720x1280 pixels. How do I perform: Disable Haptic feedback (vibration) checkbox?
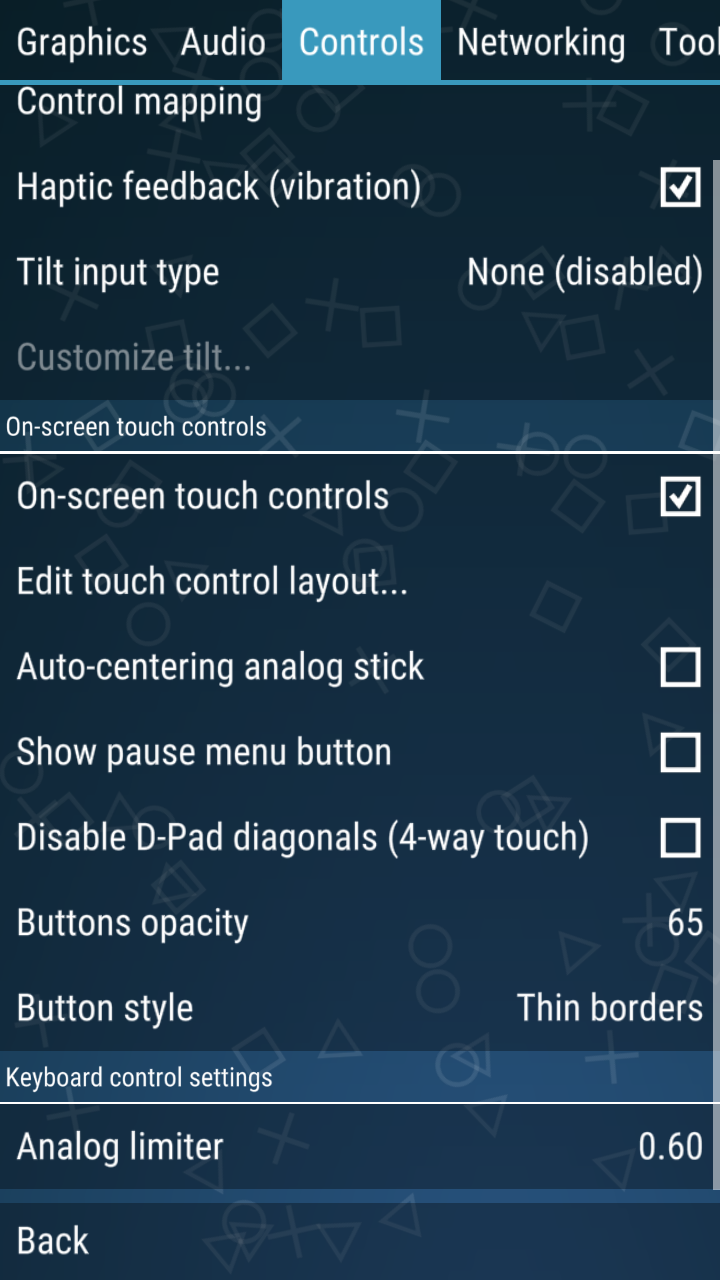680,187
